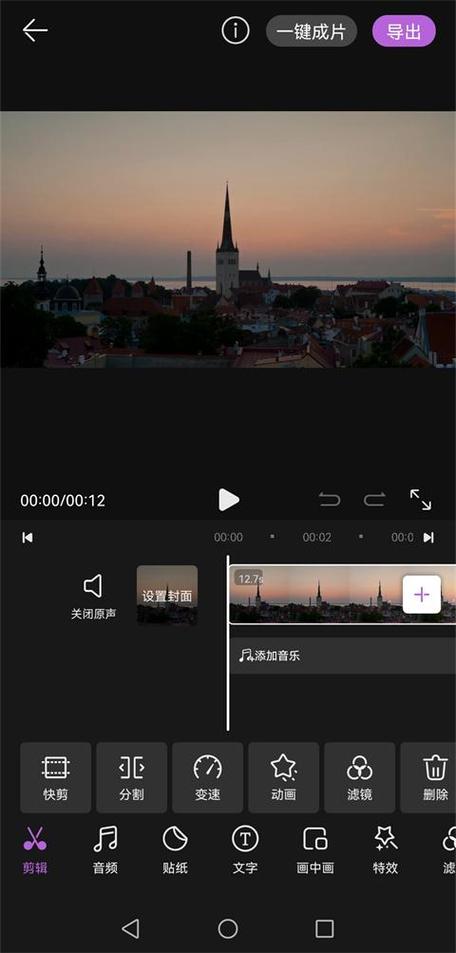Open the info icon

click(235, 30)
